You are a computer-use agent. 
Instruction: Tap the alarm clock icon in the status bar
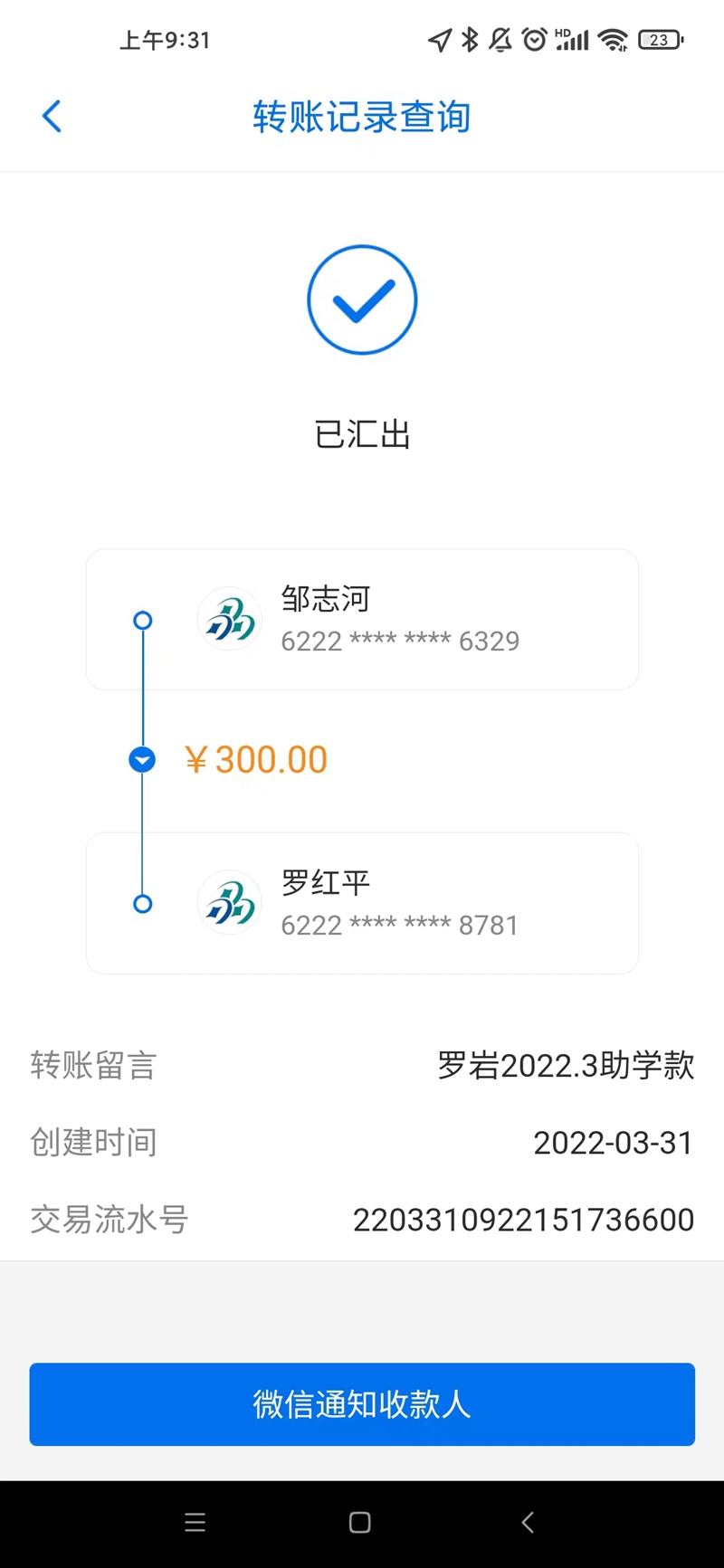pyautogui.click(x=534, y=40)
